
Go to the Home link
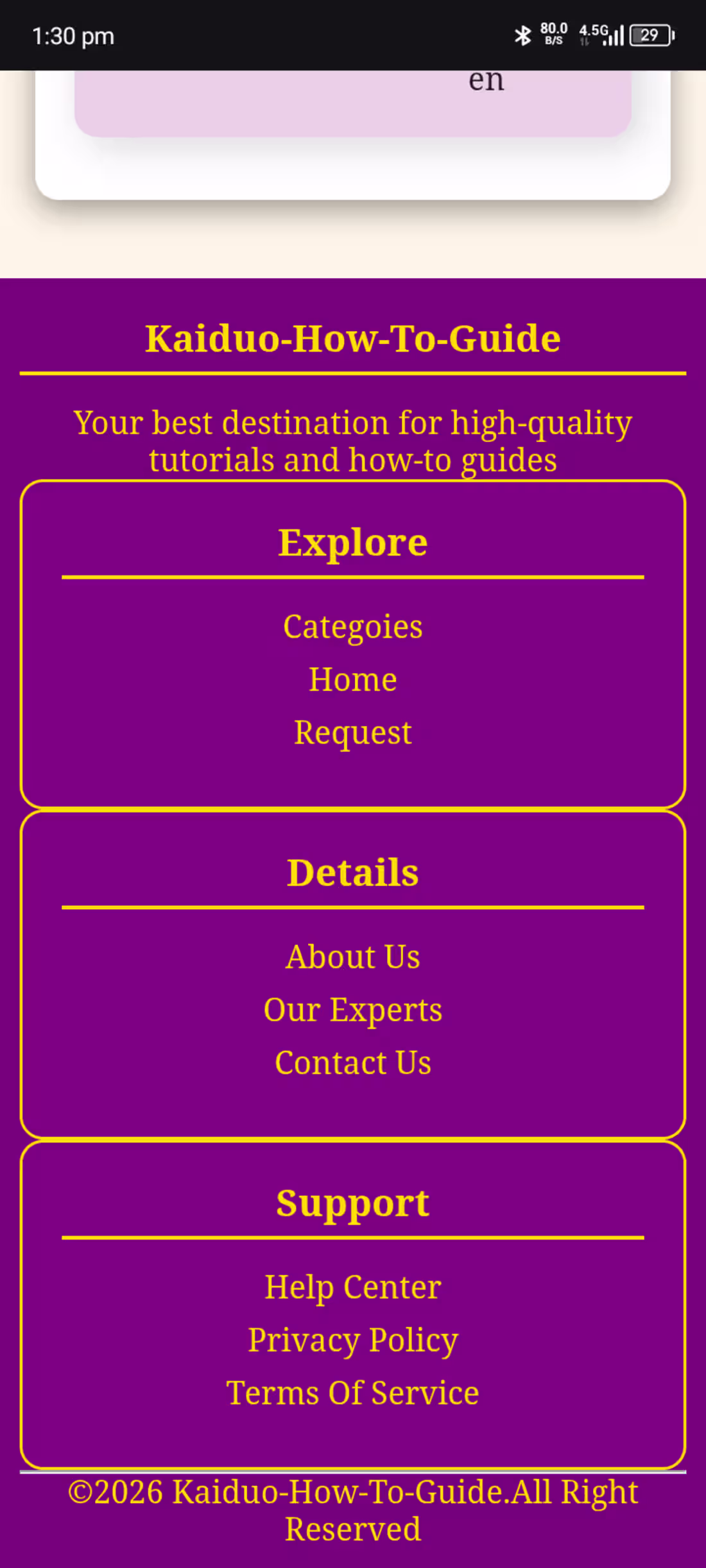pos(353,679)
